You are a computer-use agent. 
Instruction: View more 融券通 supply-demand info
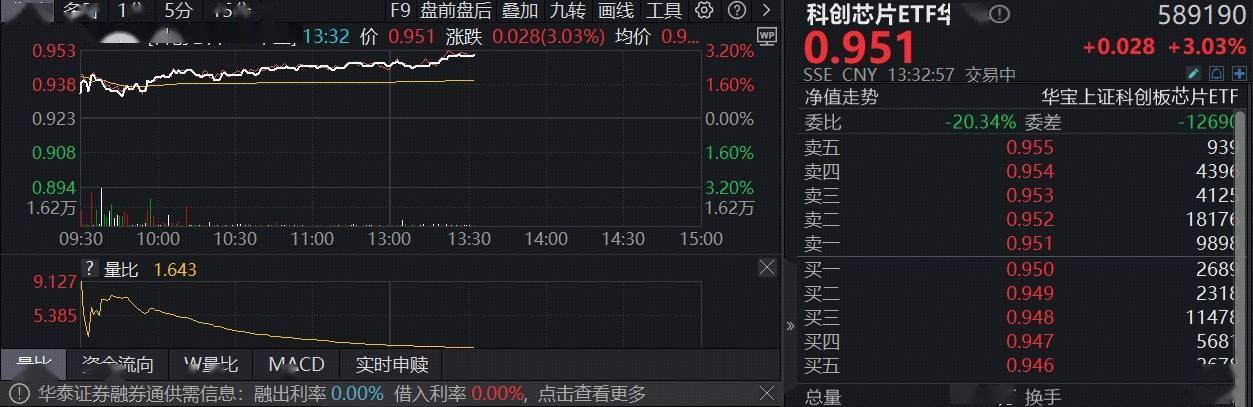pos(592,394)
